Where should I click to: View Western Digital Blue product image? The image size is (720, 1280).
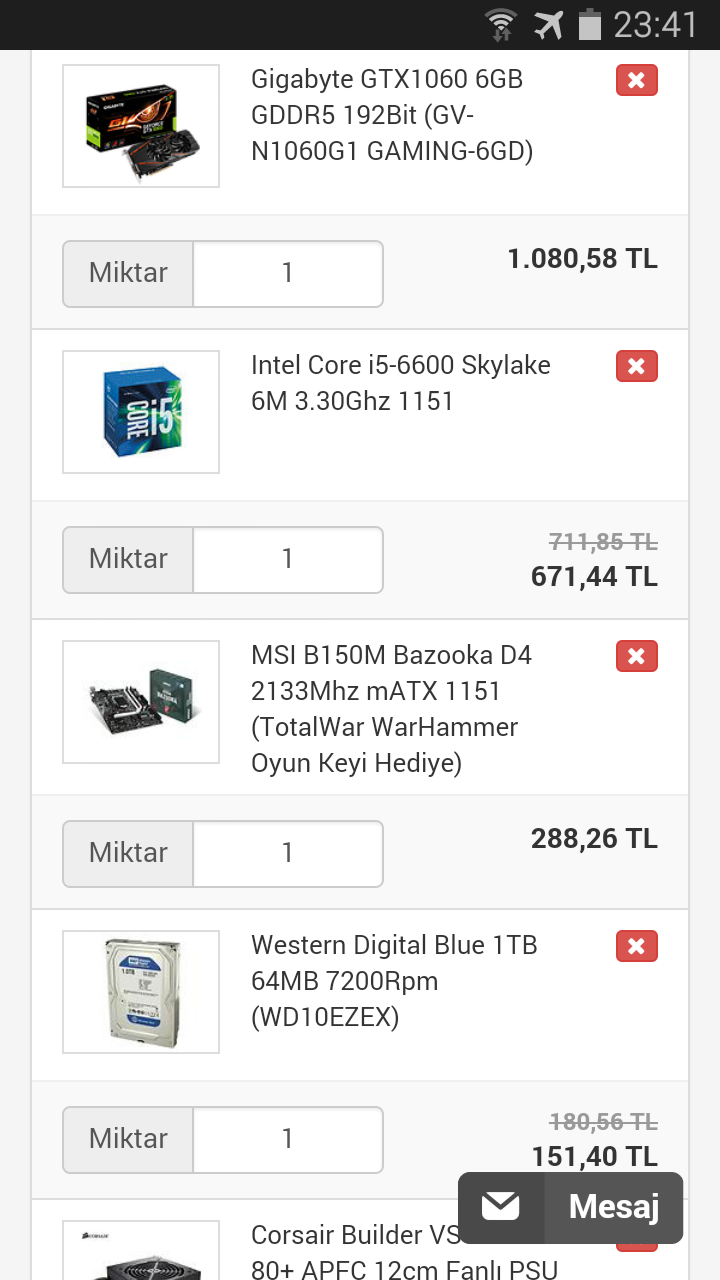point(141,992)
